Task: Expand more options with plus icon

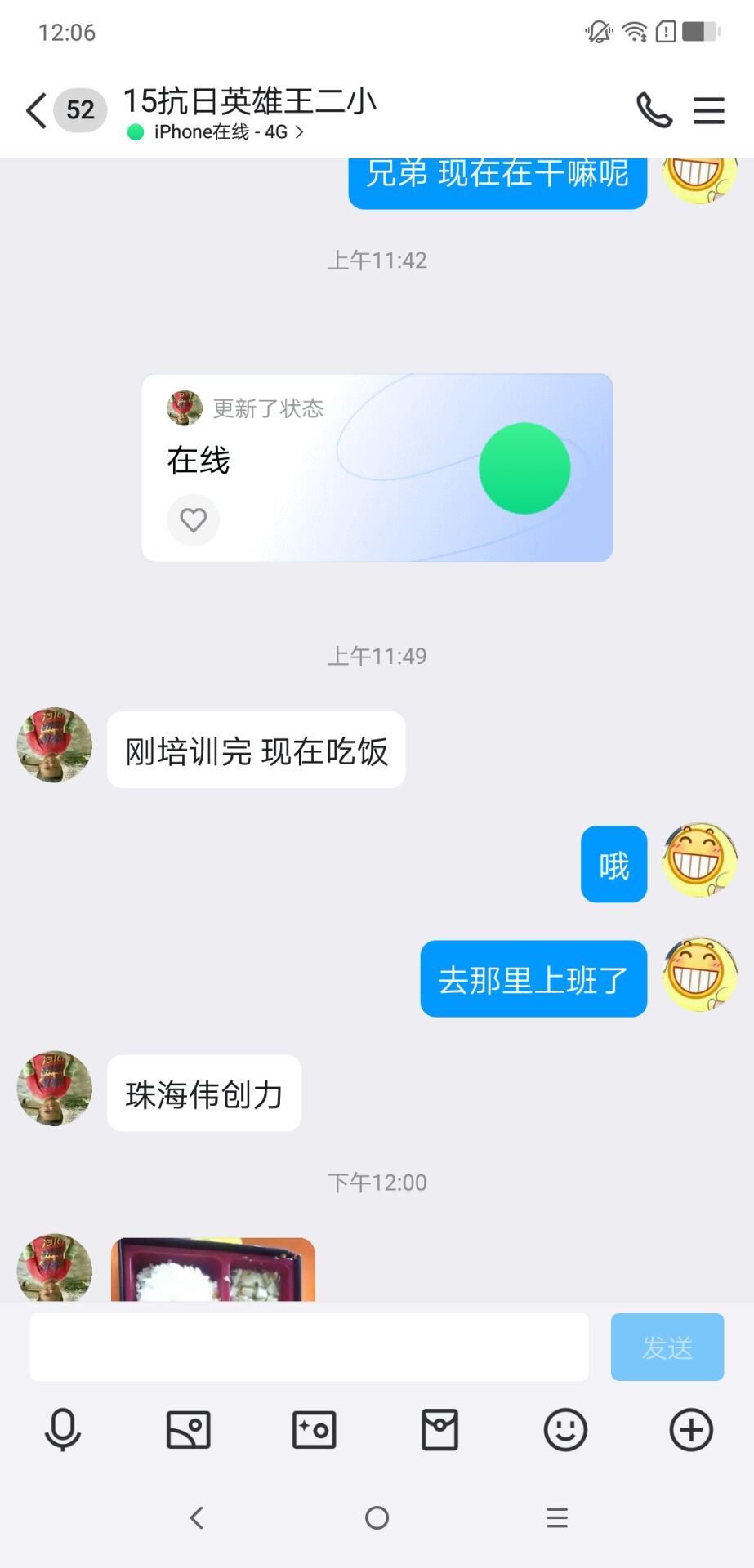Action: click(x=691, y=1430)
